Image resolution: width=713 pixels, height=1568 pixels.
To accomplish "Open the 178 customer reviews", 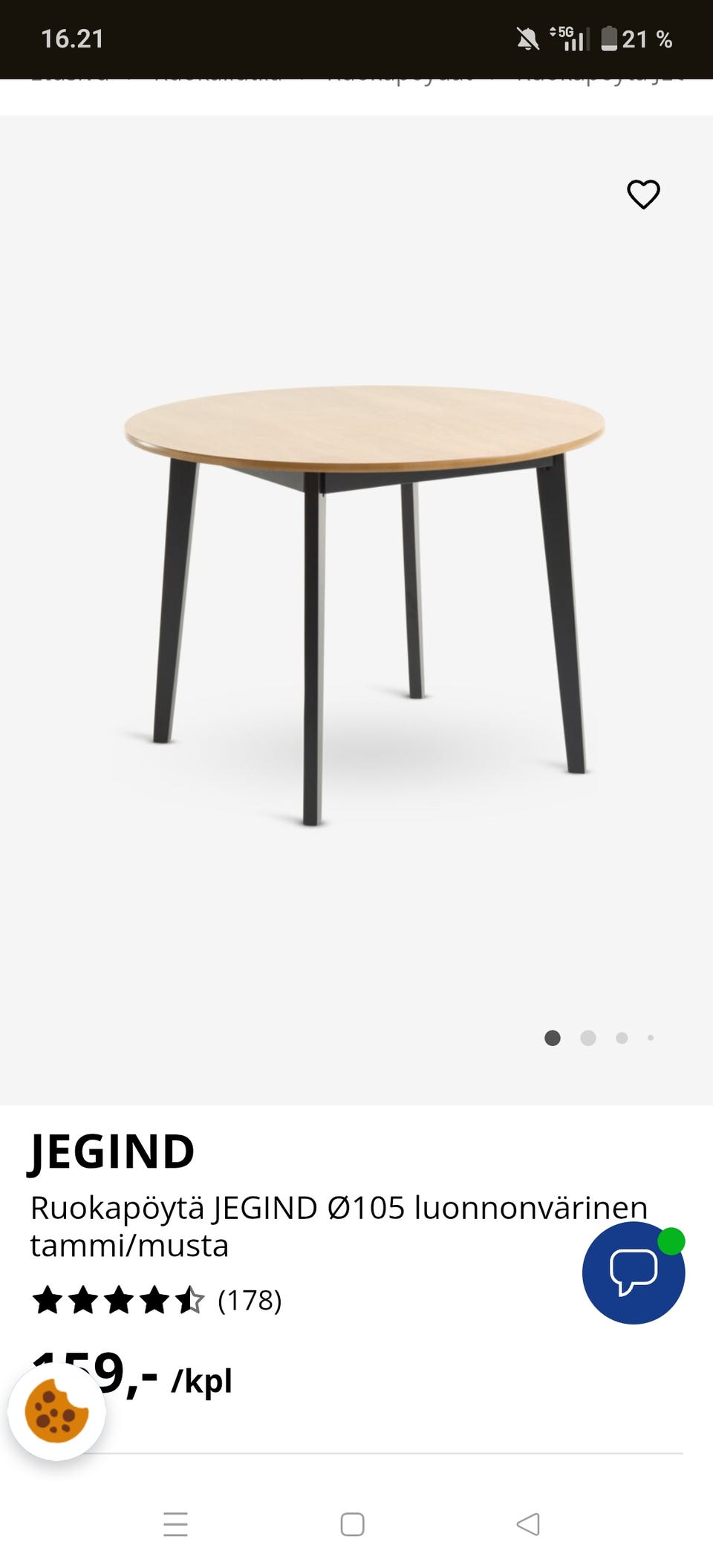I will coord(250,1301).
